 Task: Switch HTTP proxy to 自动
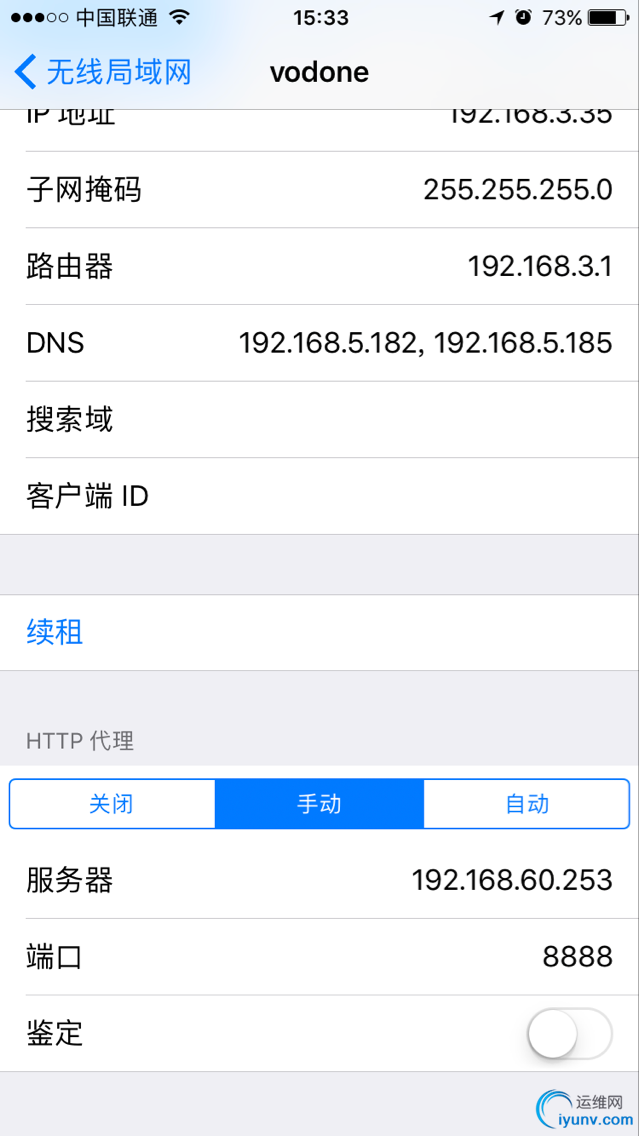click(x=527, y=804)
